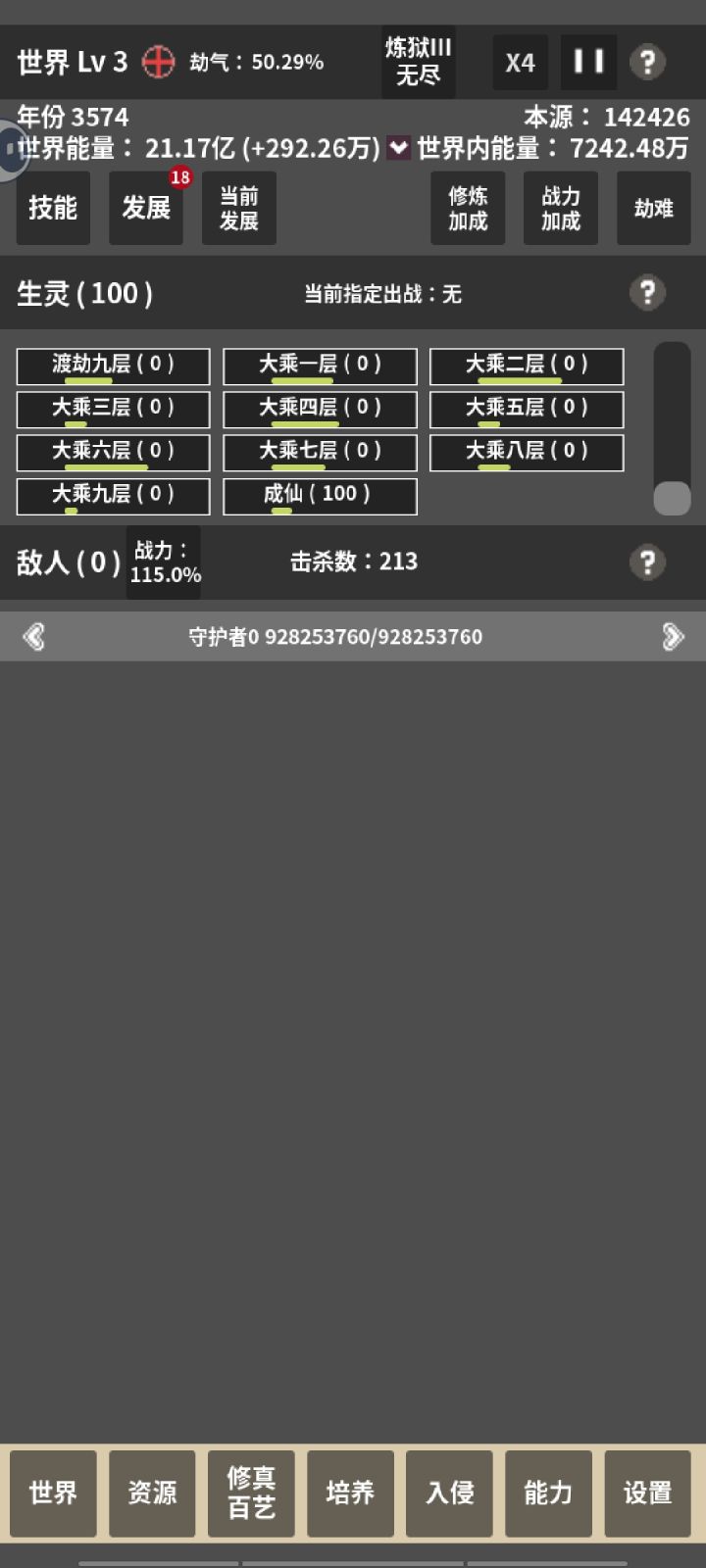This screenshot has height=1568, width=706.
Task: Expand the 渡劫九层 tier entry
Action: 112,366
